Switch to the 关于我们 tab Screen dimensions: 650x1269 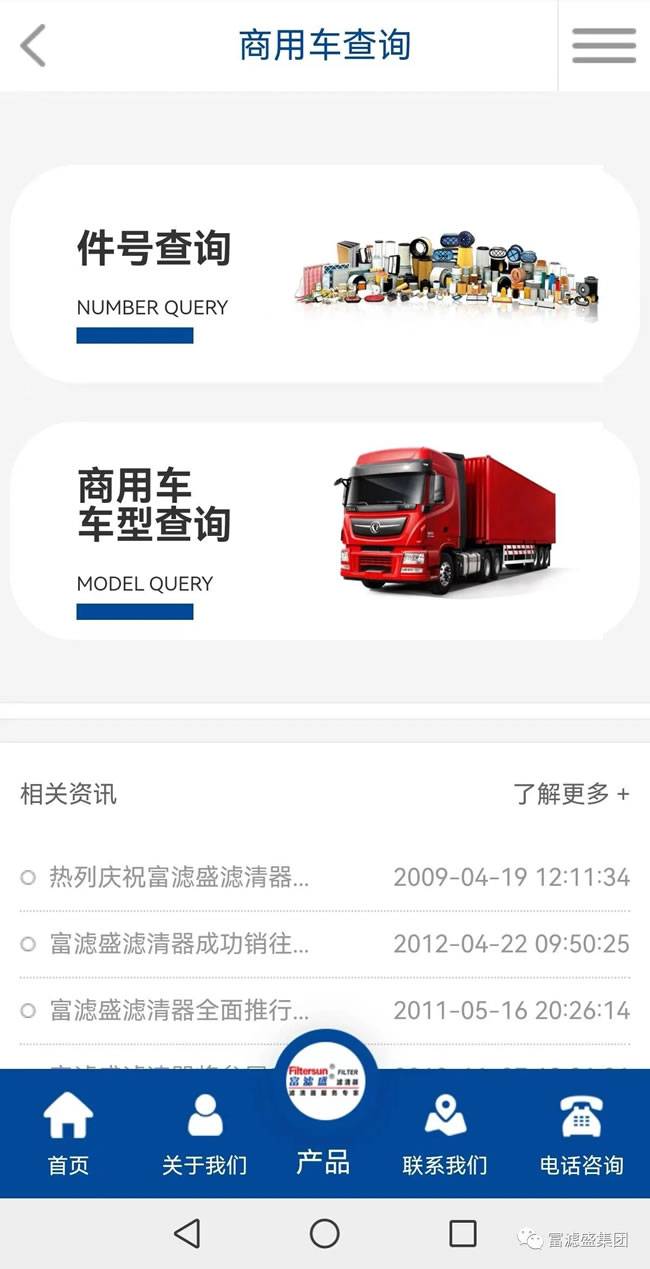205,1135
